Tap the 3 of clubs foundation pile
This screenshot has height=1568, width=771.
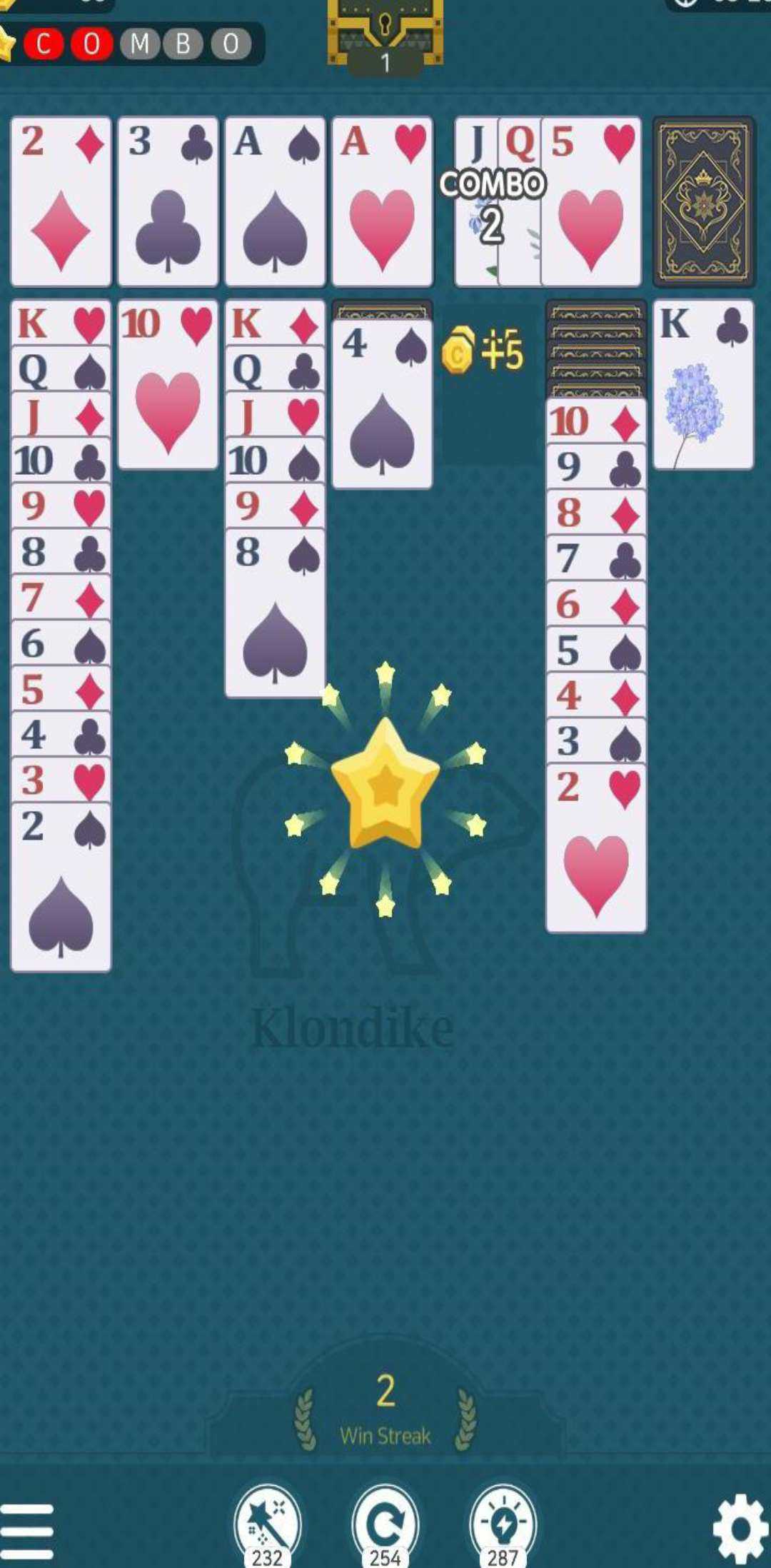(x=168, y=201)
